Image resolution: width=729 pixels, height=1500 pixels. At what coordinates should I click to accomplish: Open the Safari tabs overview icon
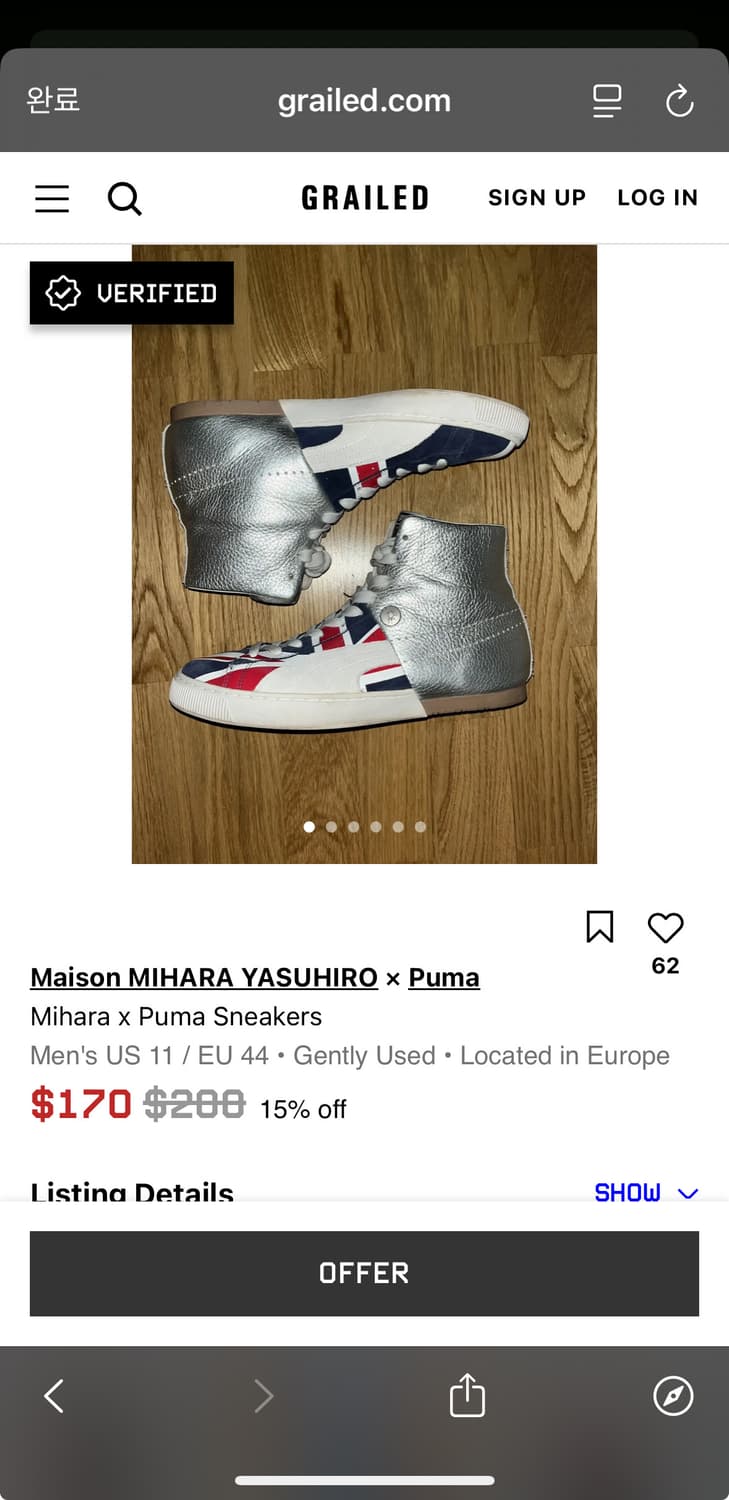coord(607,100)
